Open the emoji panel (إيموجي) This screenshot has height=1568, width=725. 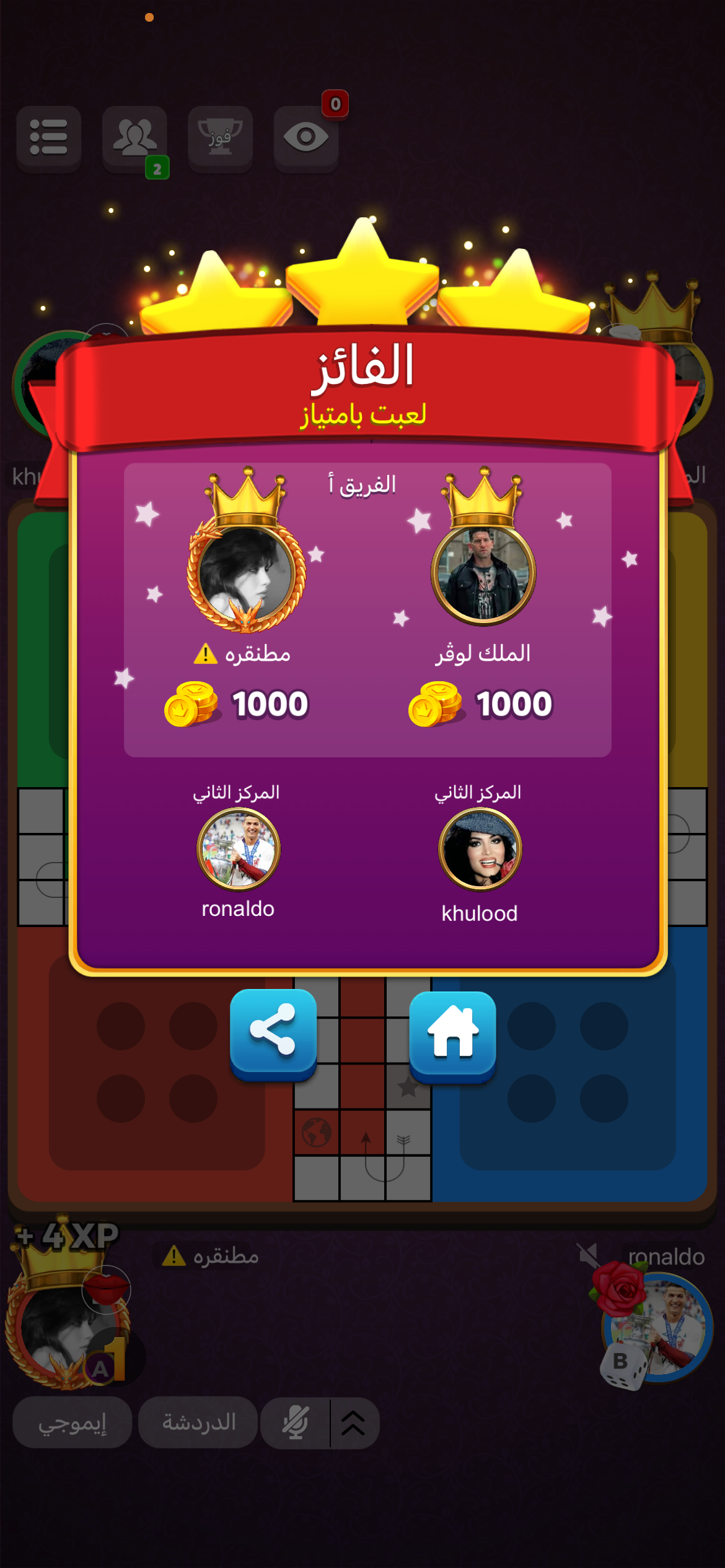(x=72, y=1422)
